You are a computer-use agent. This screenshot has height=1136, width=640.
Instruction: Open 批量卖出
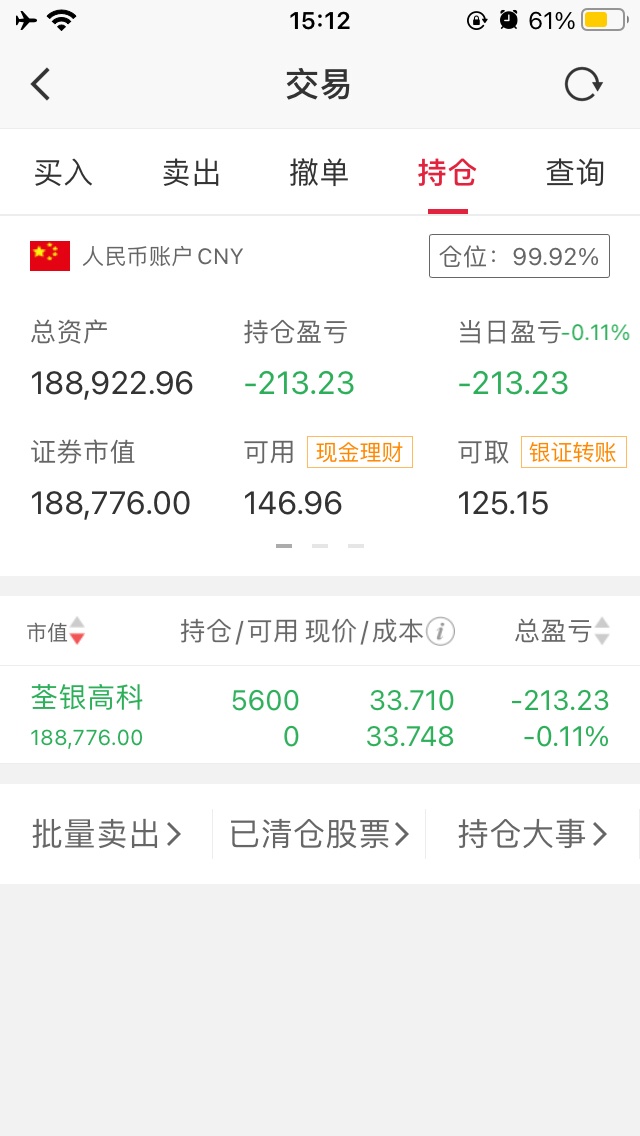tap(106, 835)
